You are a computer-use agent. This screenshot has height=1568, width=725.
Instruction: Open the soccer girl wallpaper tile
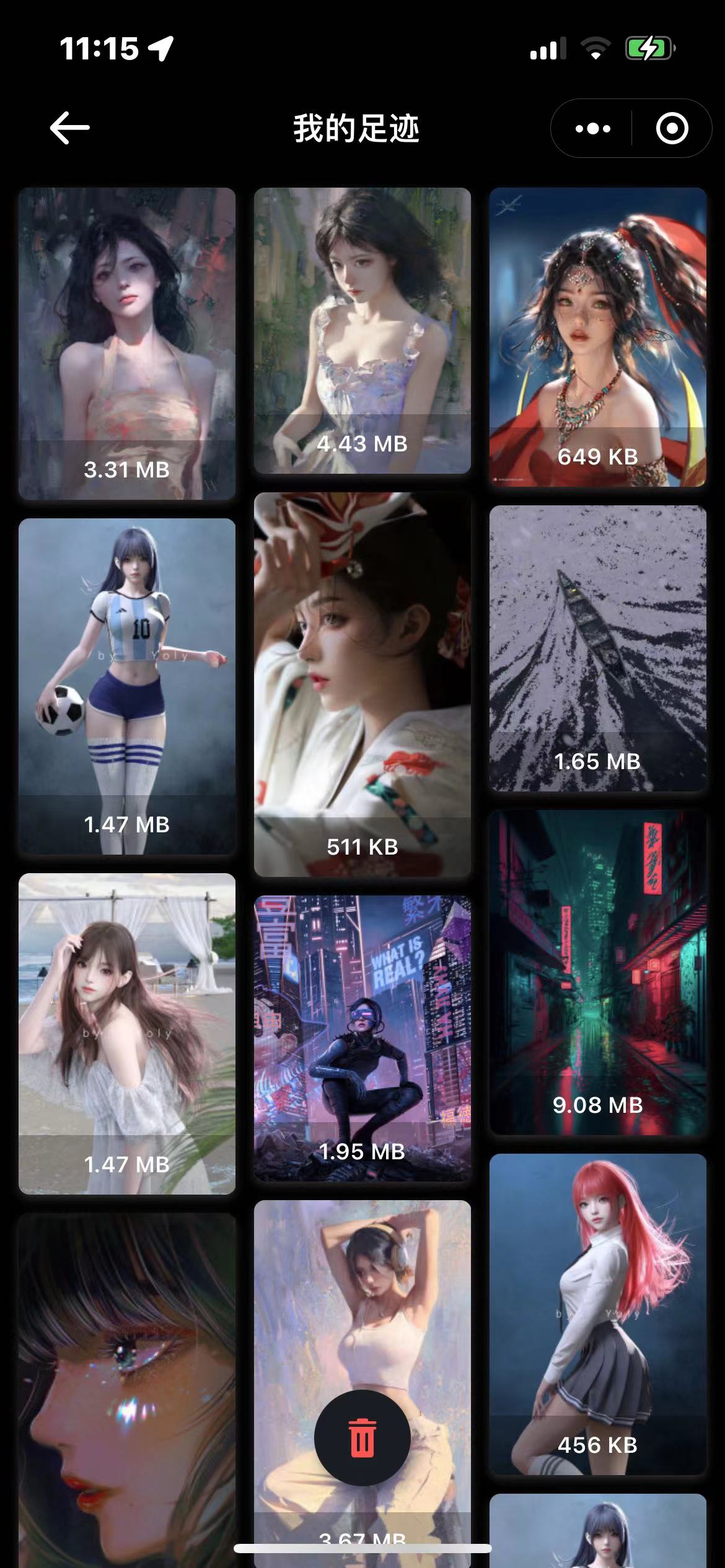127,686
